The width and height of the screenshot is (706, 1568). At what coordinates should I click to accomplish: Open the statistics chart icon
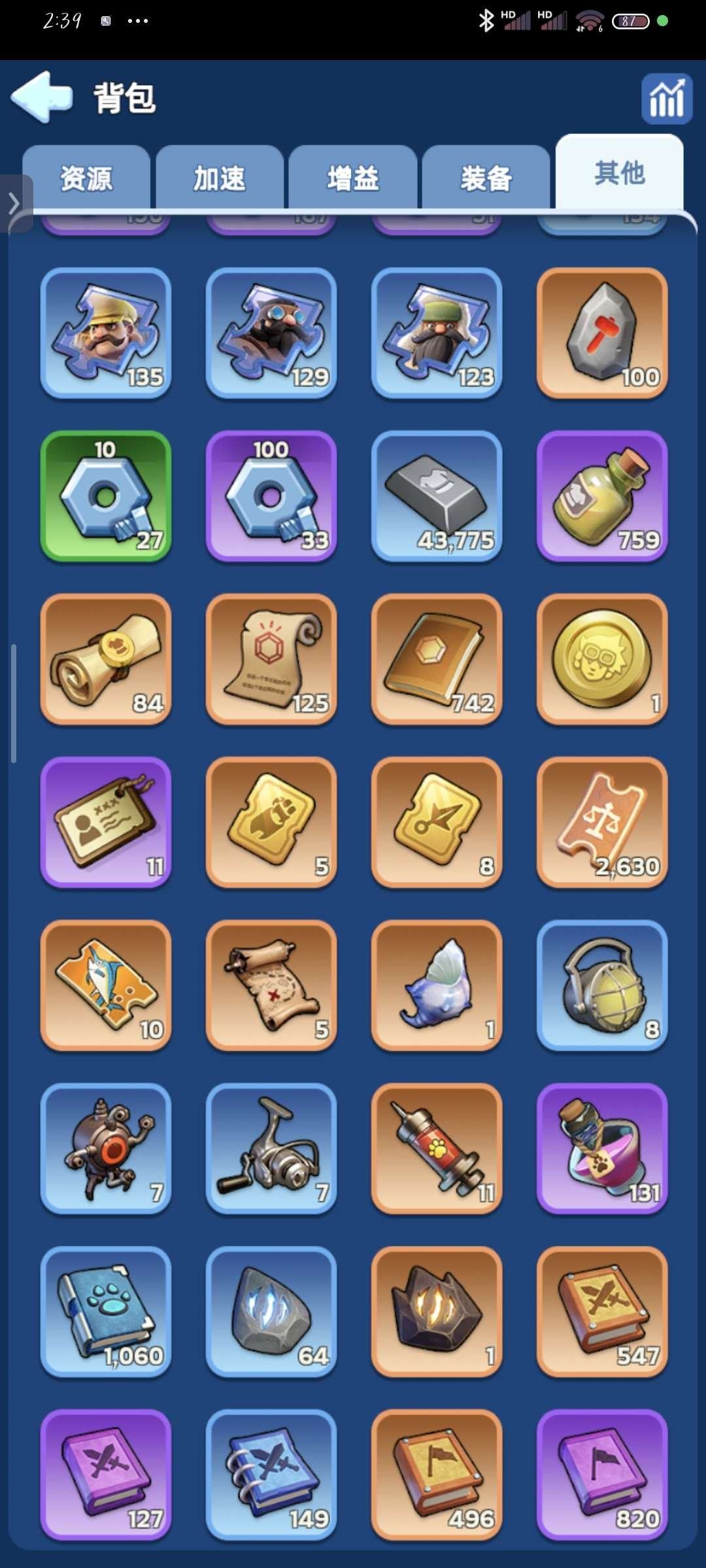[x=666, y=99]
